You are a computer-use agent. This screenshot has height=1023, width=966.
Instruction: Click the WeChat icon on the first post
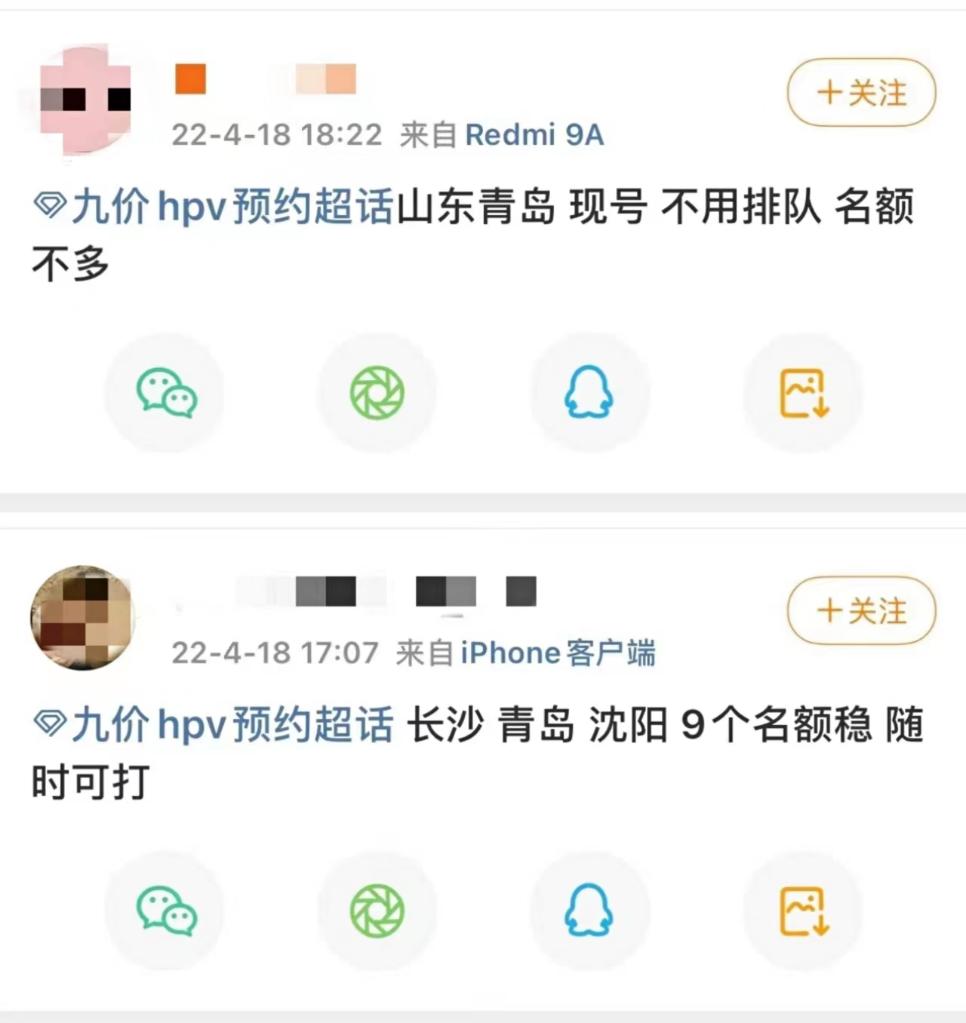point(165,392)
